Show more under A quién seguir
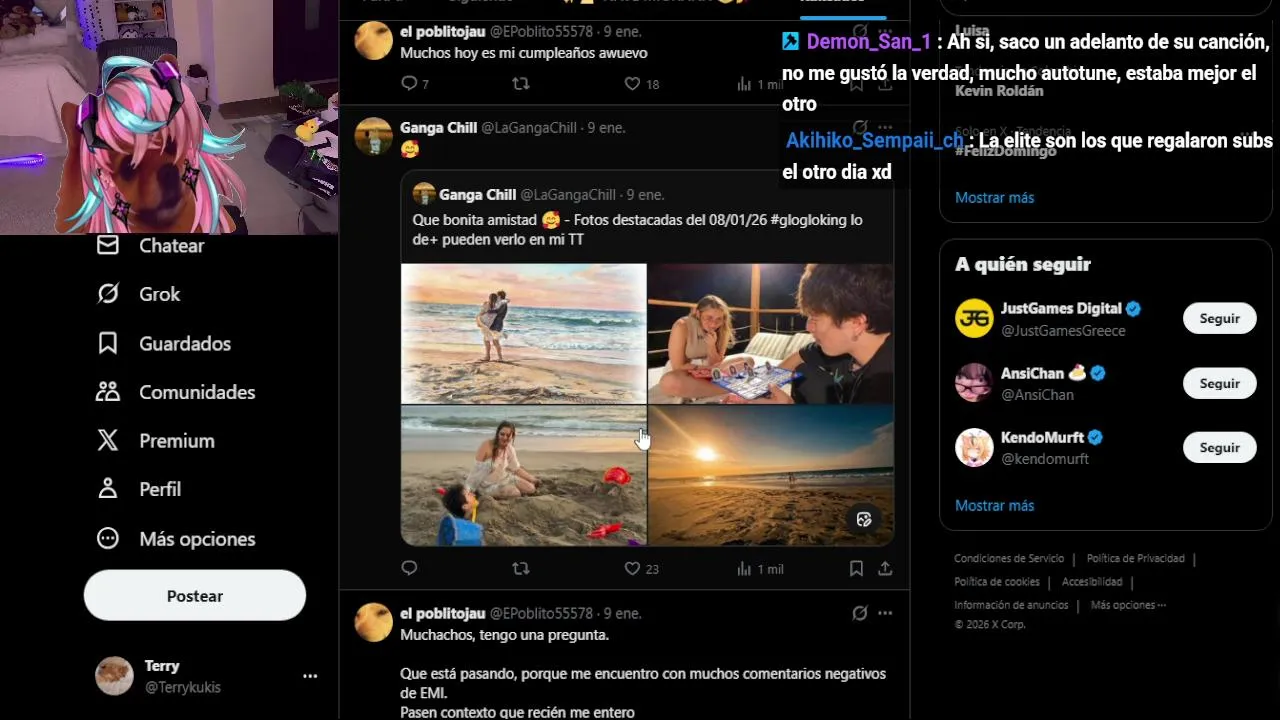The image size is (1280, 720). (994, 506)
